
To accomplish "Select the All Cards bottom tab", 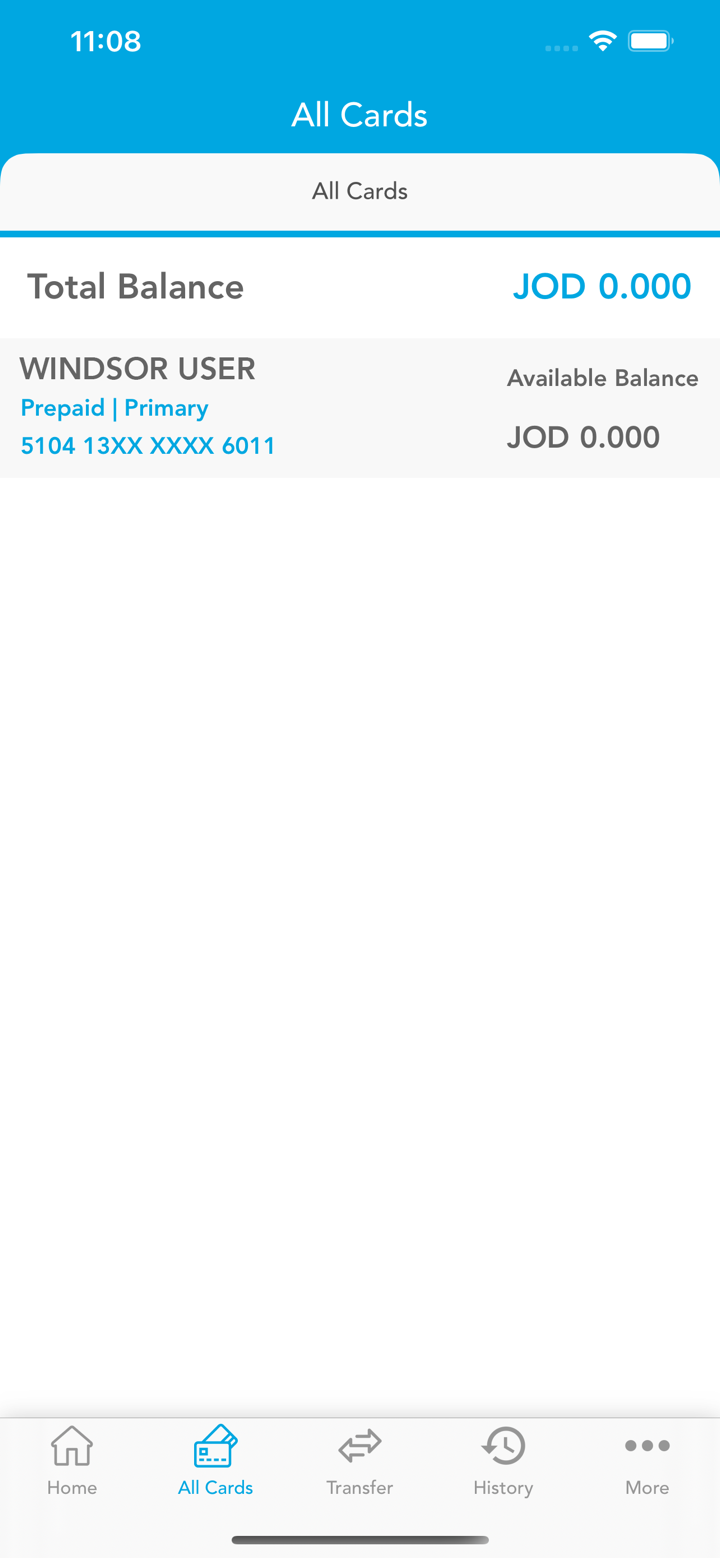I will (215, 1460).
